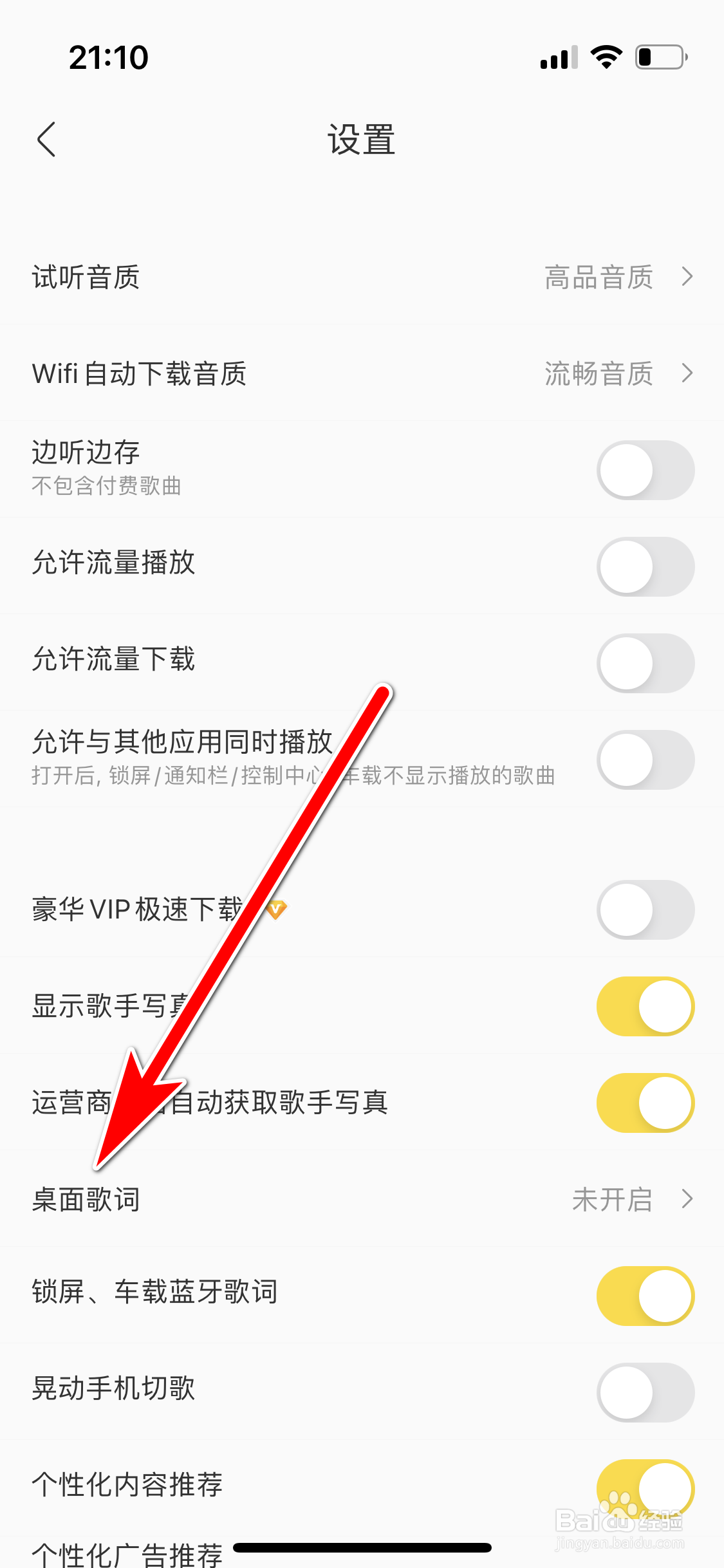Image resolution: width=724 pixels, height=1568 pixels.
Task: Click the 未开启 status for desktop lyrics
Action: click(610, 1199)
